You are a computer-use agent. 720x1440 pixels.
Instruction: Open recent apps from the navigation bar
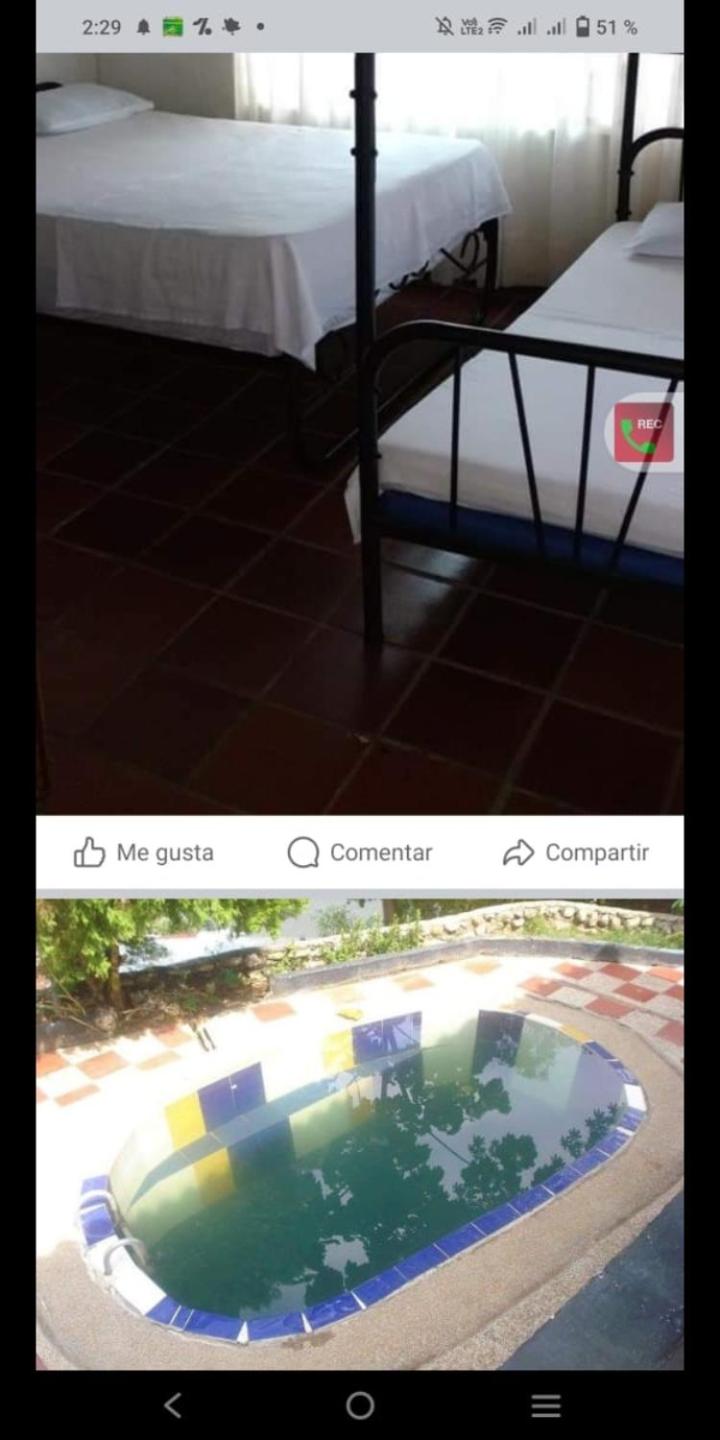click(x=546, y=1405)
